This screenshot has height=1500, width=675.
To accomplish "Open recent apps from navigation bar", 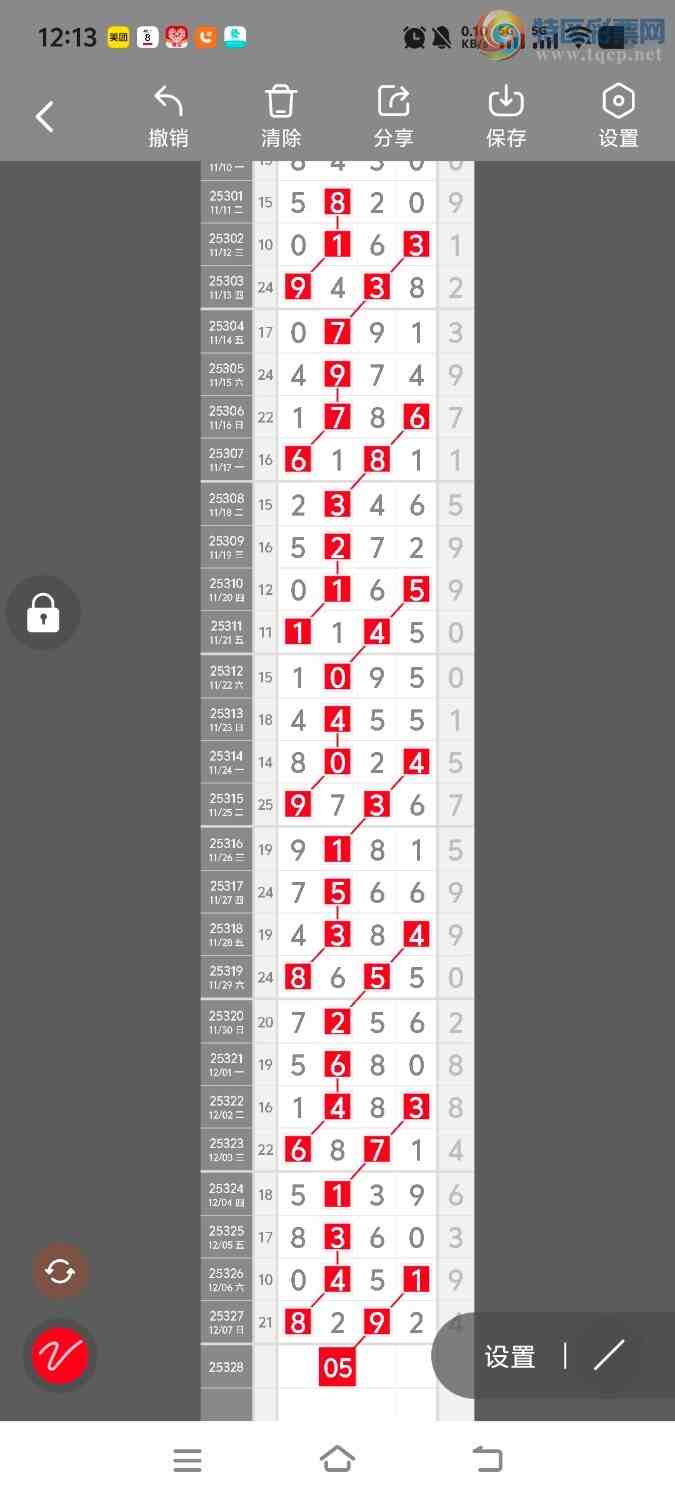I will click(x=187, y=1460).
